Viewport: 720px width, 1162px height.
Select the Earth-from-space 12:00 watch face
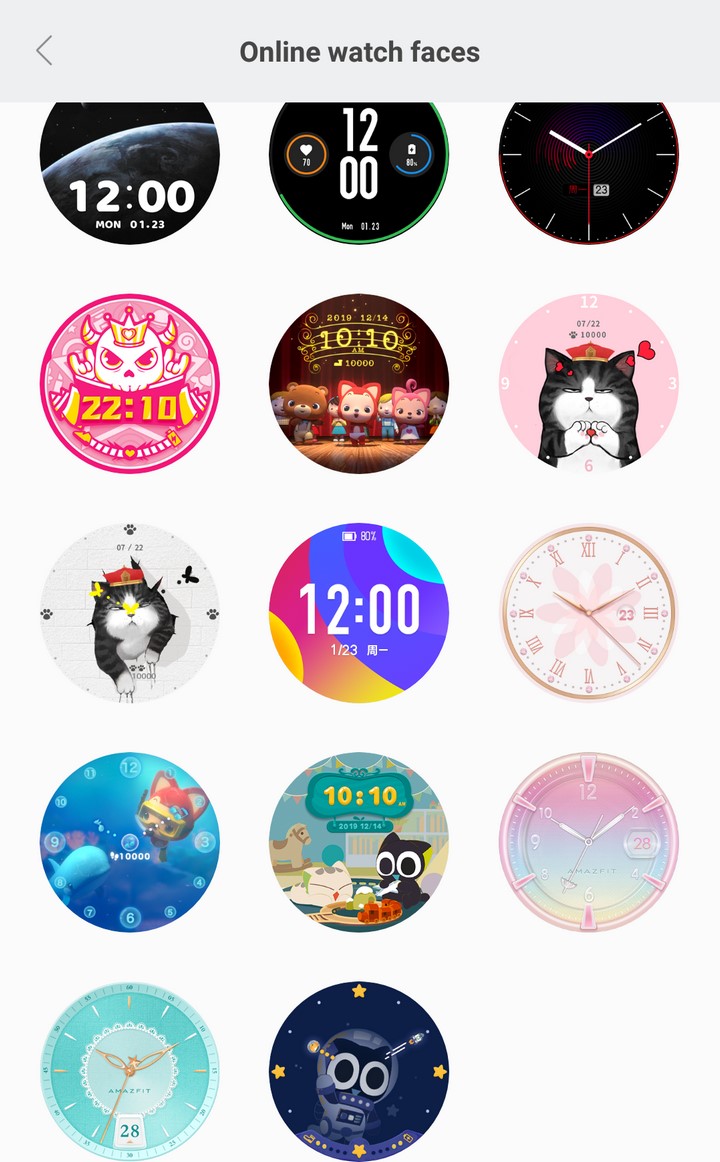pyautogui.click(x=130, y=173)
